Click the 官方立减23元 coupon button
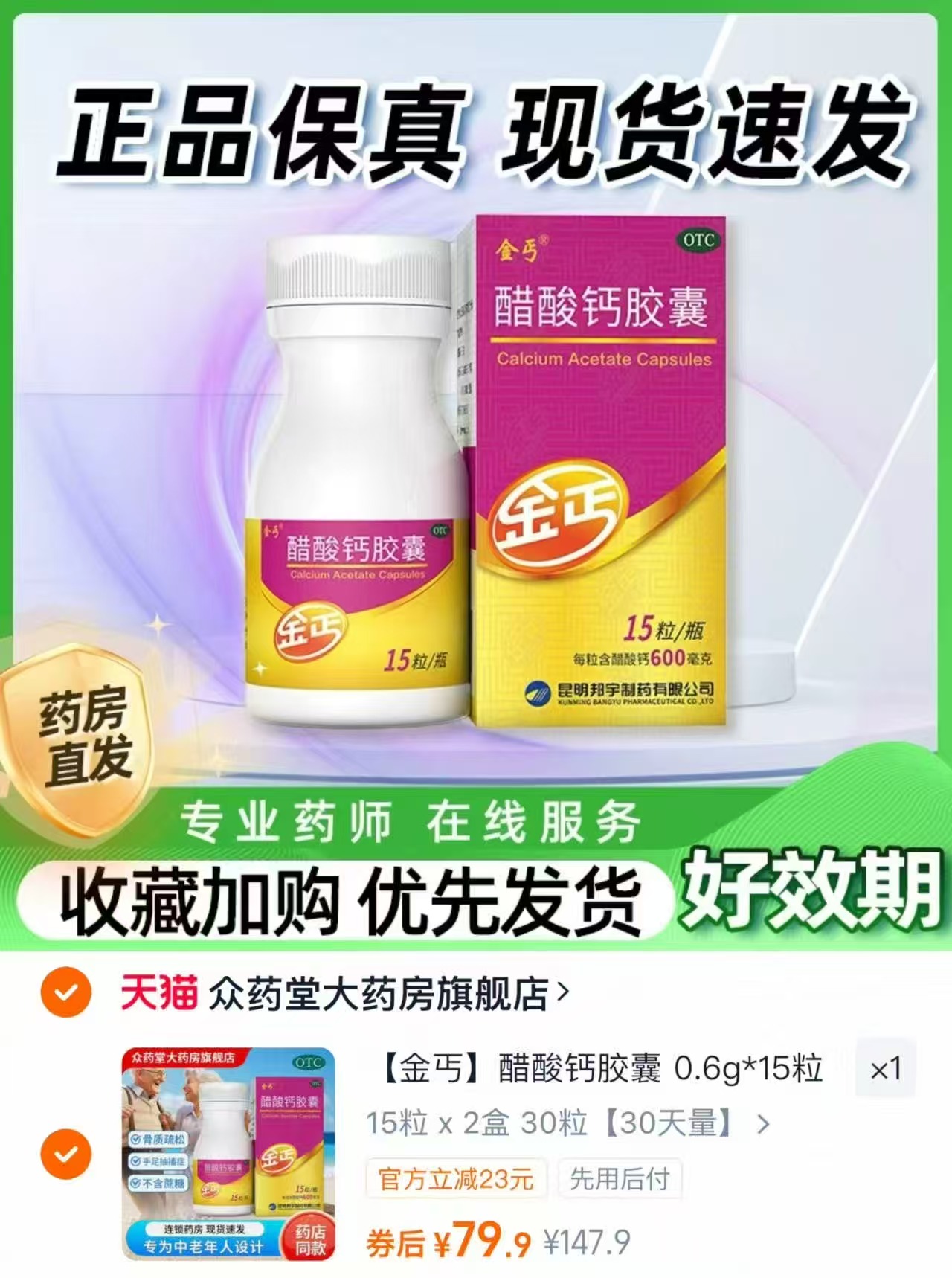The image size is (952, 1278). (454, 1181)
